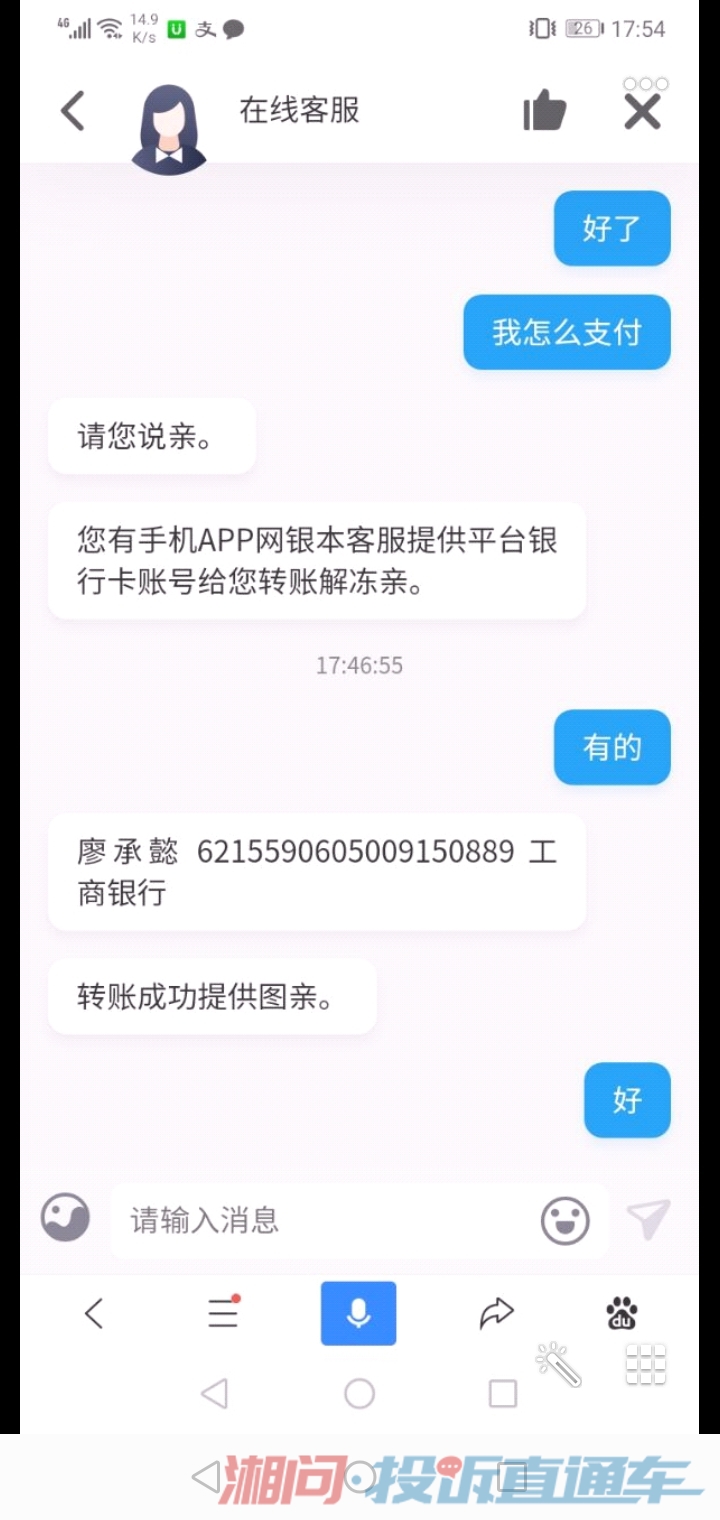Open the round icon left of message field
The image size is (720, 1520).
[66, 1219]
